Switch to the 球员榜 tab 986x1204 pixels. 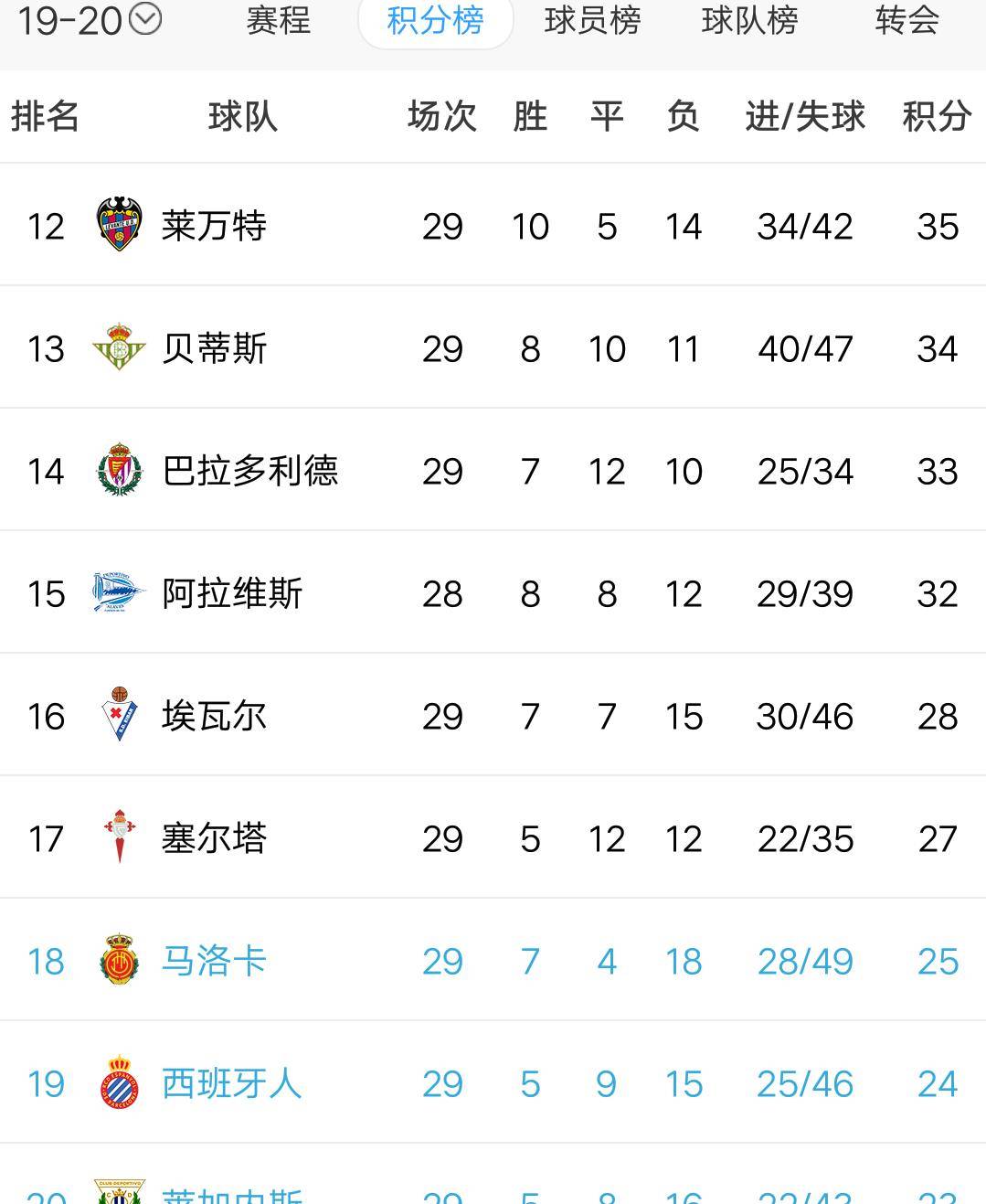[x=592, y=22]
